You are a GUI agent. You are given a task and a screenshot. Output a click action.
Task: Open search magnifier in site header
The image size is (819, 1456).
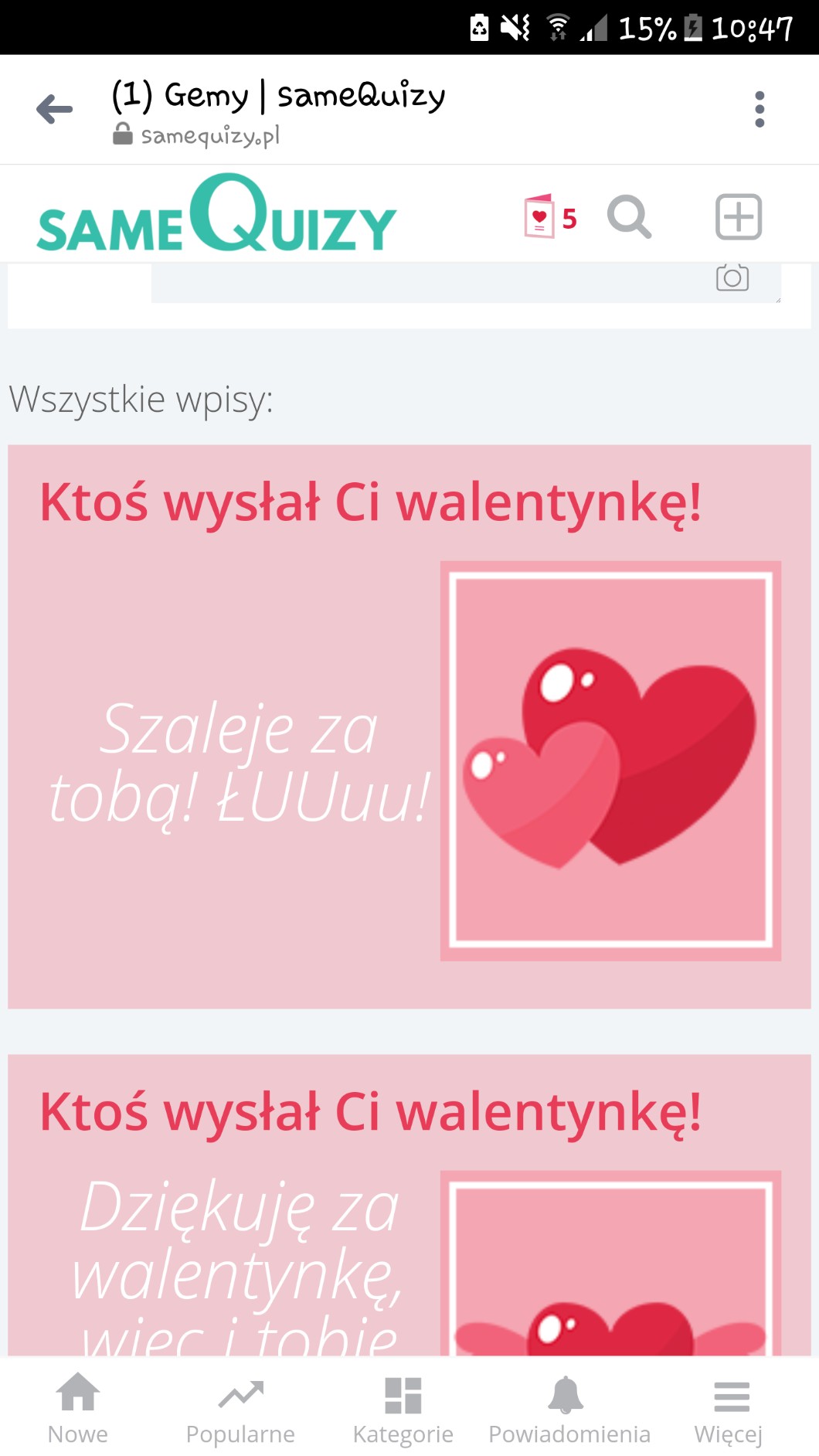click(630, 216)
